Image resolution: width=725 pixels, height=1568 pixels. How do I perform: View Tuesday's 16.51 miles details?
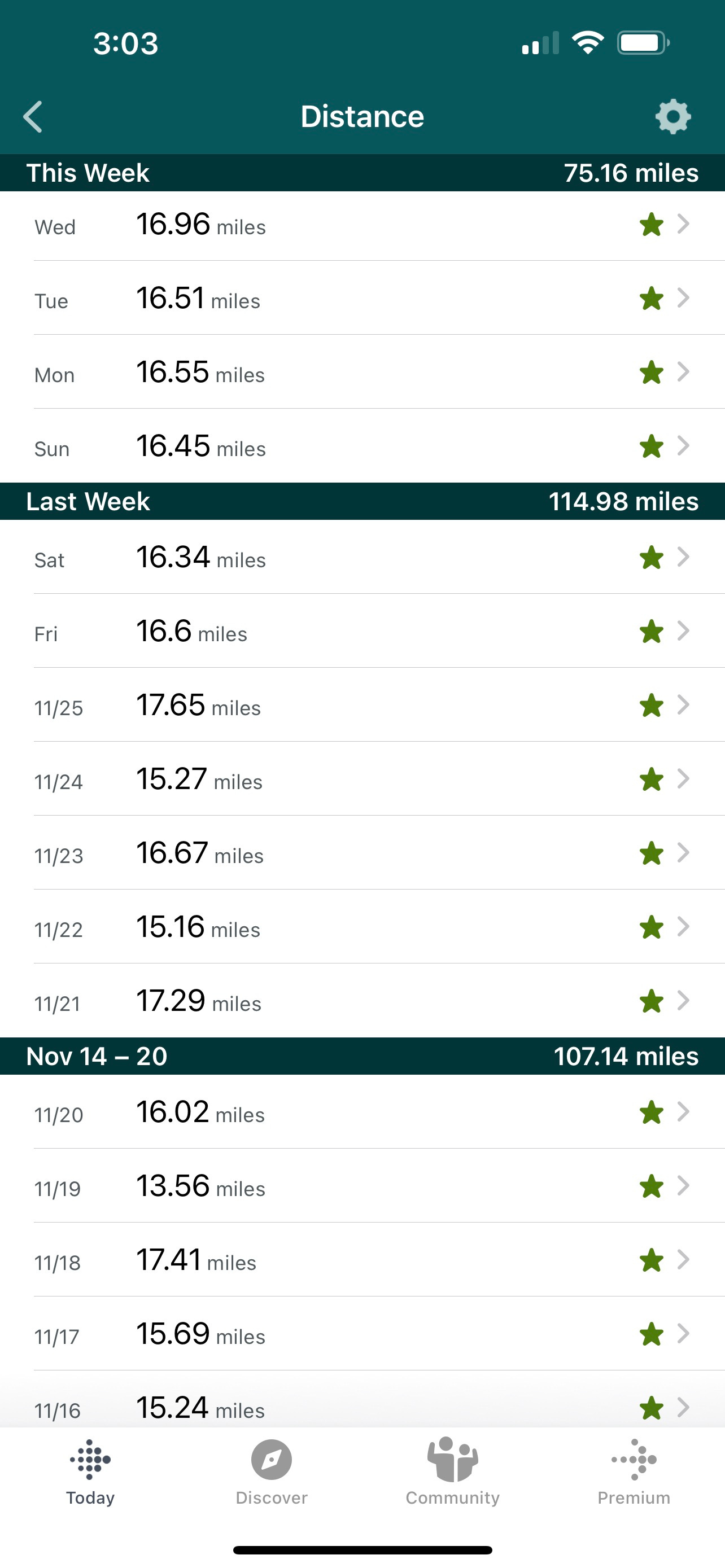click(362, 298)
